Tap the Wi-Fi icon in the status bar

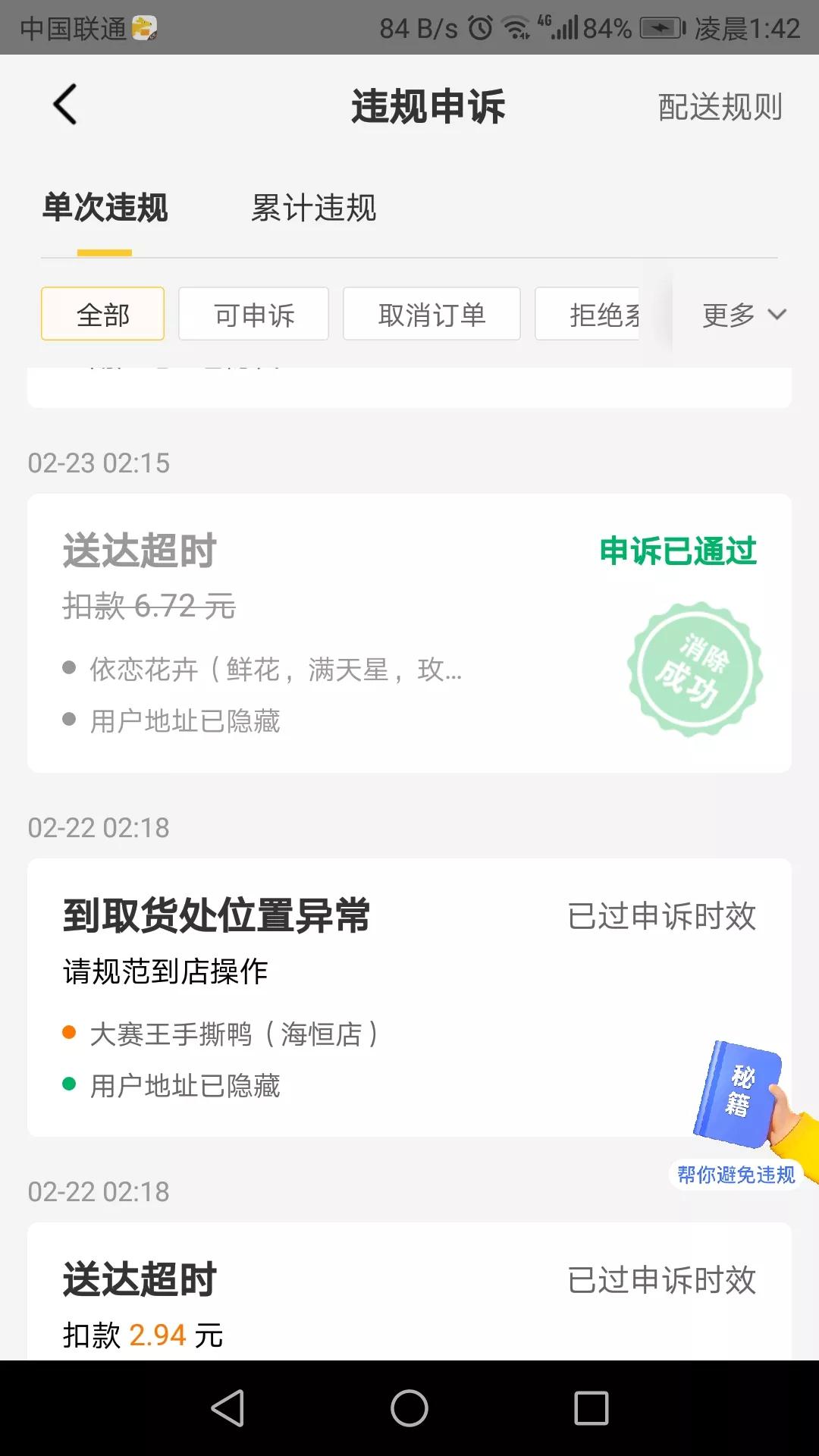tap(516, 28)
